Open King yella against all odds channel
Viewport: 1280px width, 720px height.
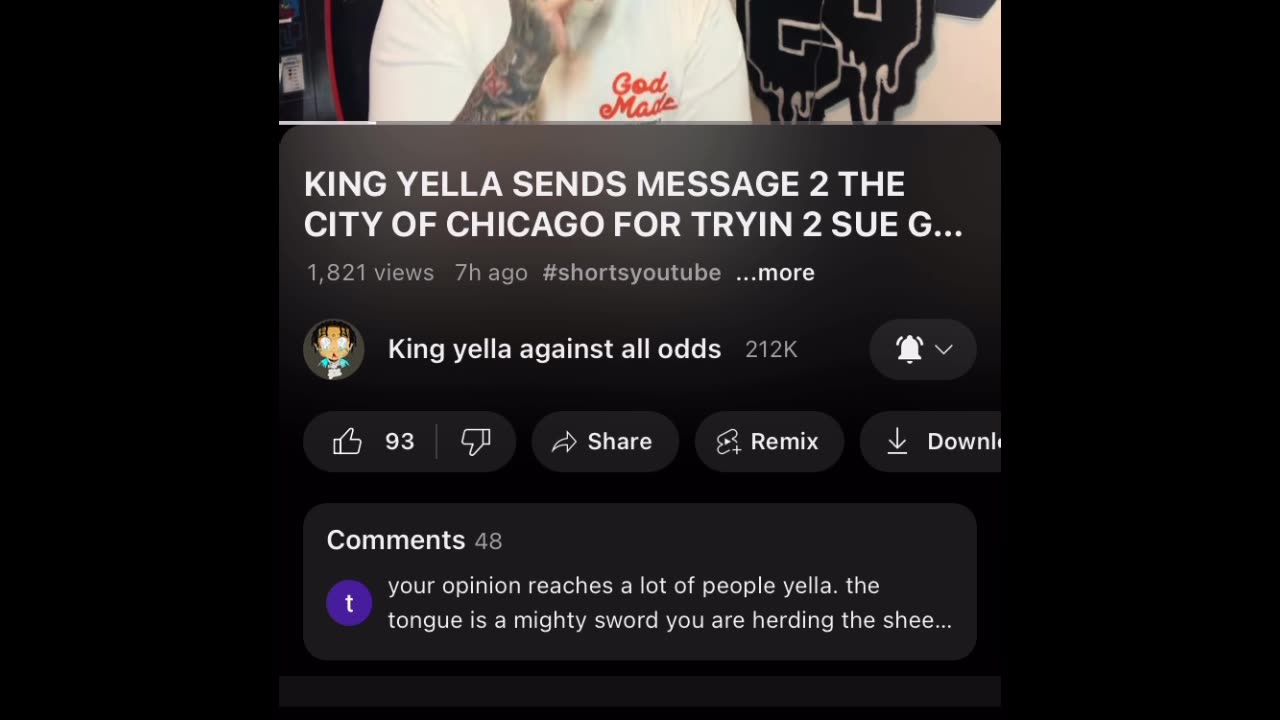(x=554, y=349)
